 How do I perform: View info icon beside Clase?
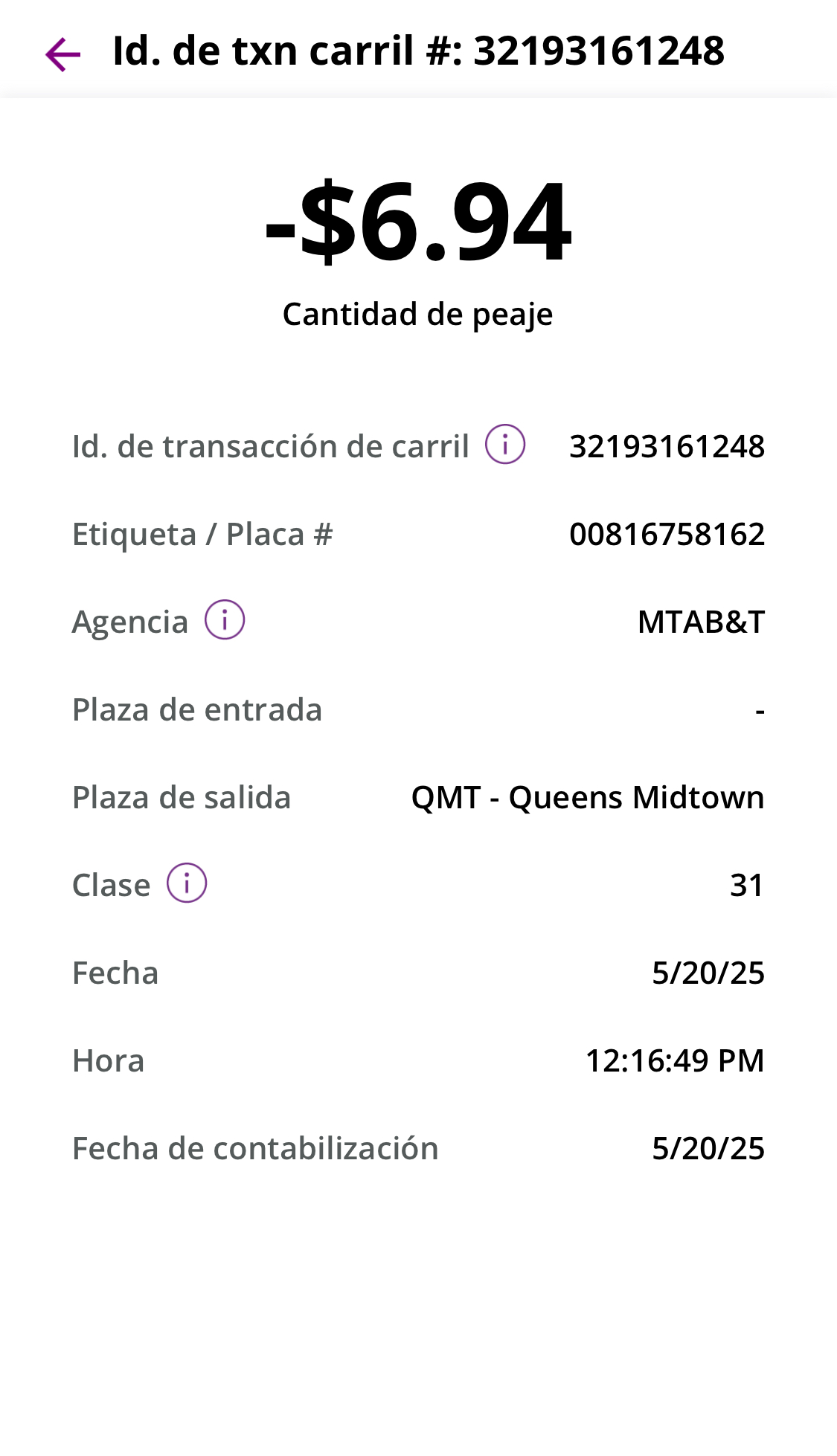click(x=187, y=883)
